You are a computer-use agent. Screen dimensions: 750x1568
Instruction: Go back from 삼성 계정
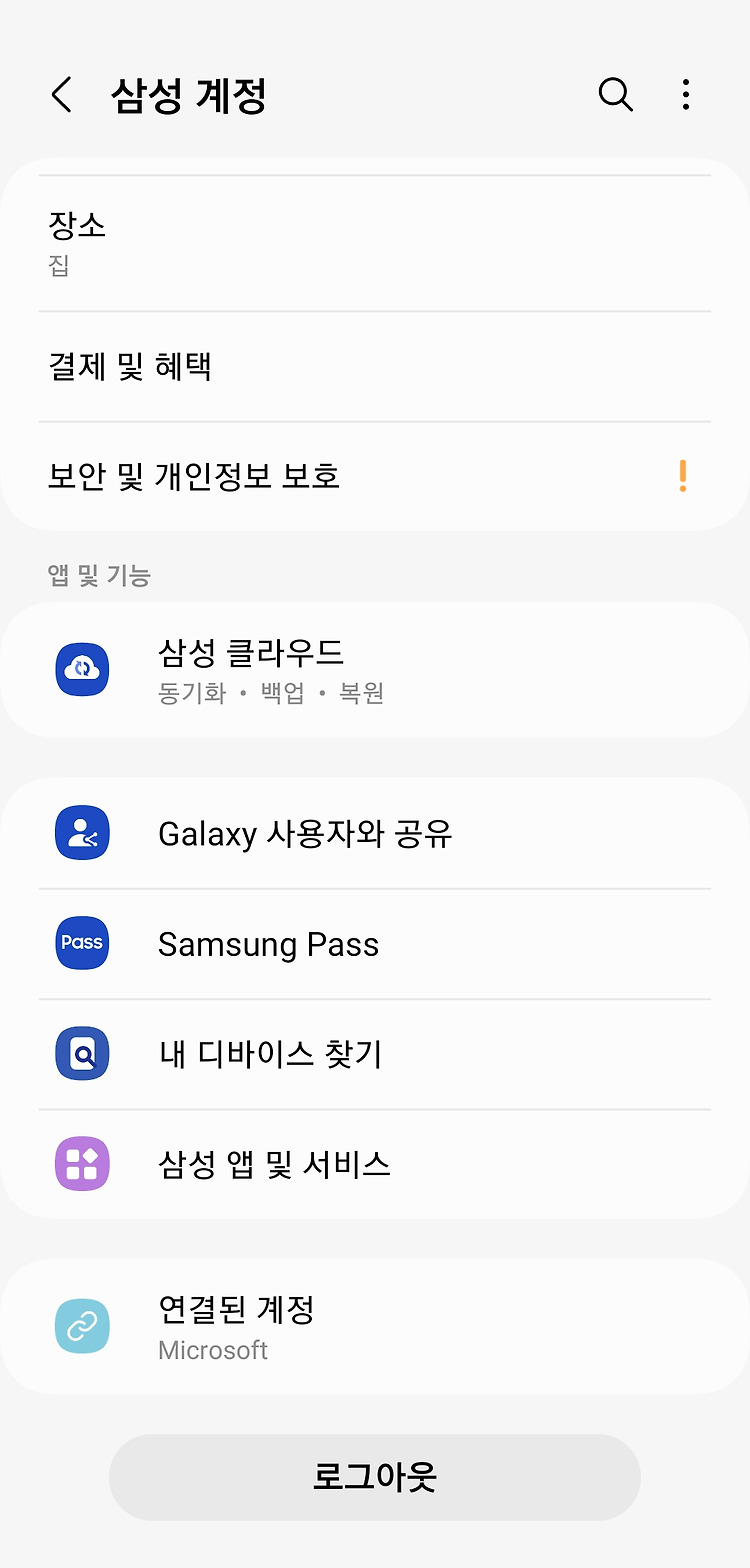(x=62, y=96)
